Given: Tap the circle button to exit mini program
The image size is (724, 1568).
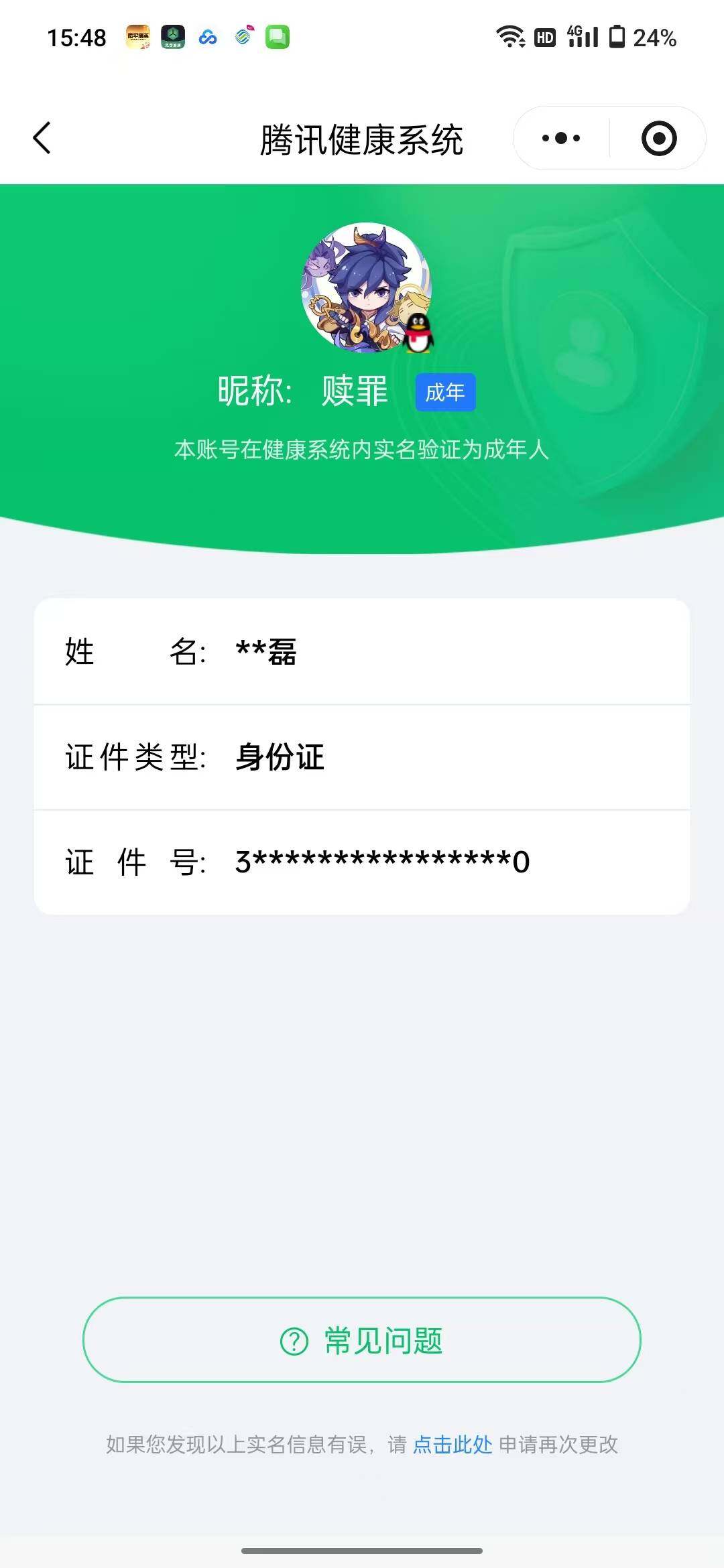Looking at the screenshot, I should pyautogui.click(x=659, y=137).
